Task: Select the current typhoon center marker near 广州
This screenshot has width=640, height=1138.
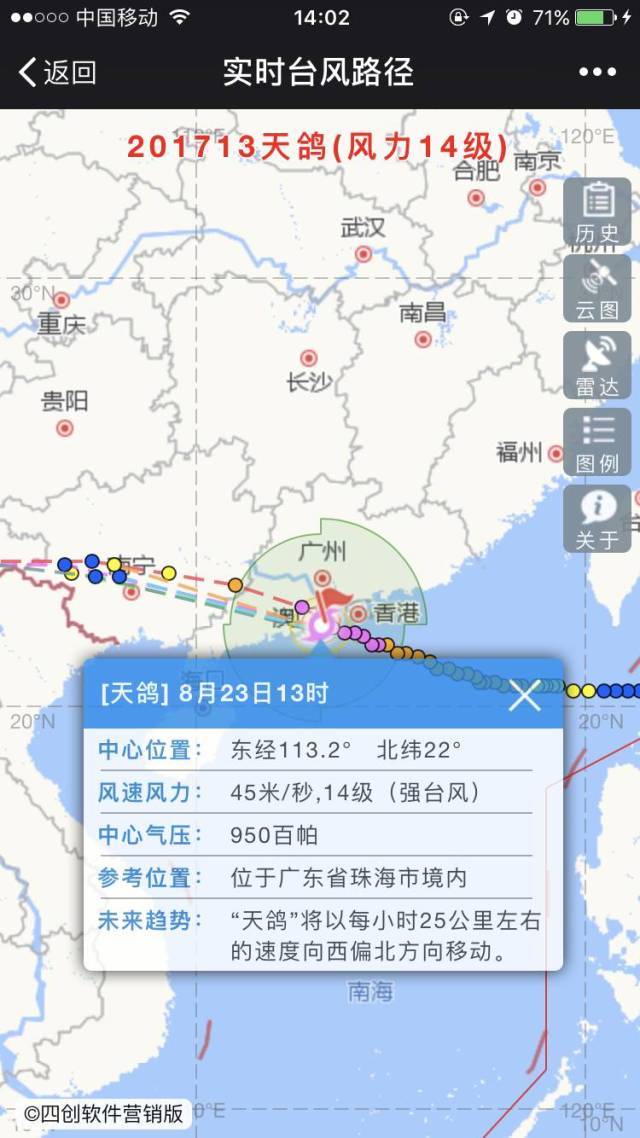Action: point(321,625)
